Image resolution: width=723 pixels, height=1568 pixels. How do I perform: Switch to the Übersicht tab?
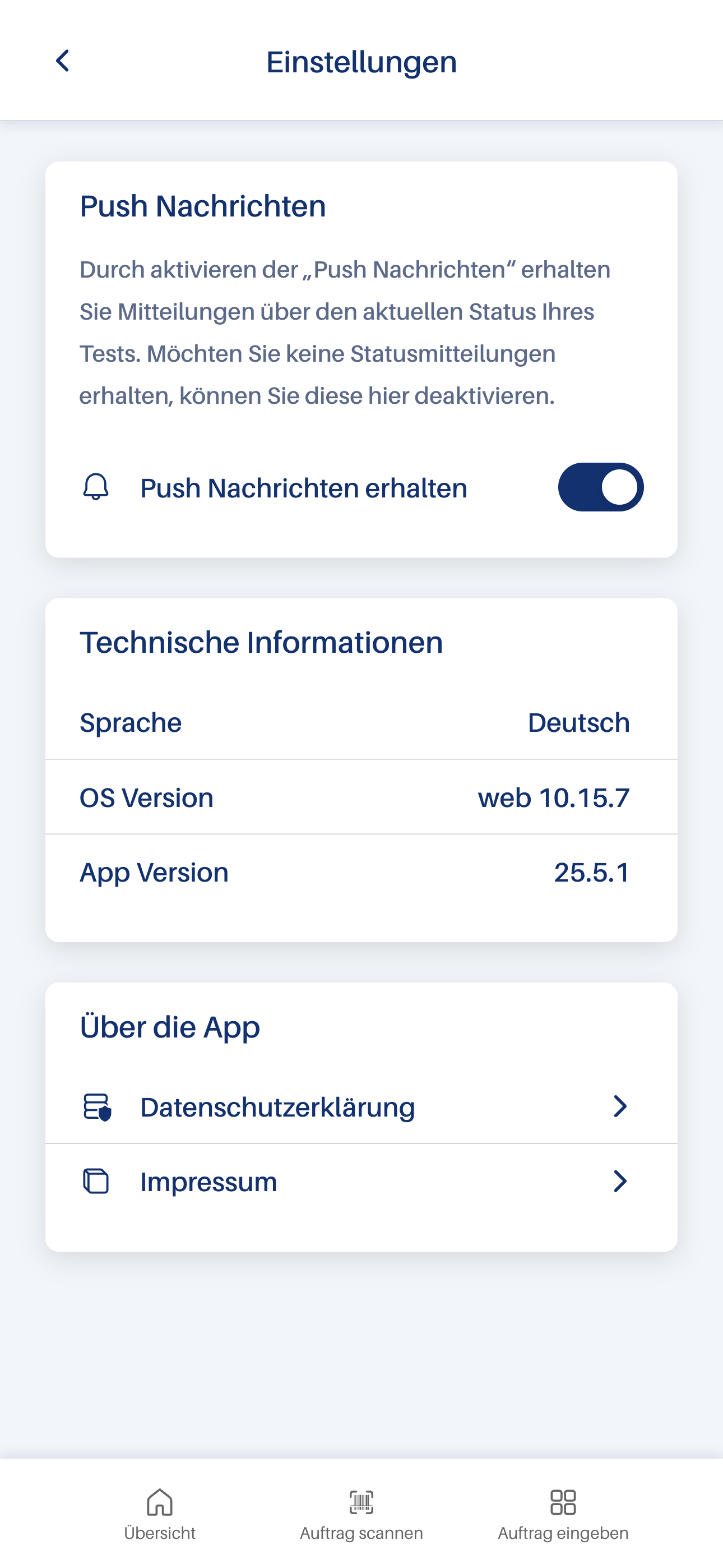click(159, 1513)
